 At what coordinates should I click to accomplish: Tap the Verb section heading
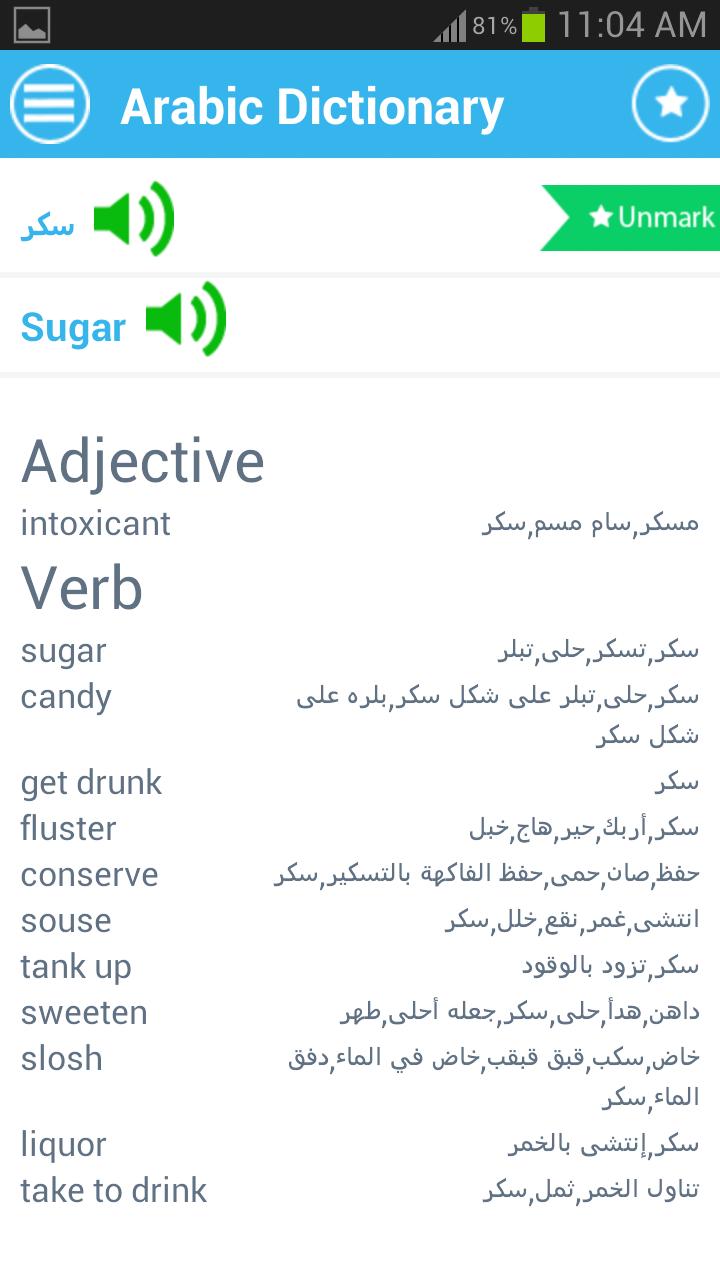click(x=83, y=589)
